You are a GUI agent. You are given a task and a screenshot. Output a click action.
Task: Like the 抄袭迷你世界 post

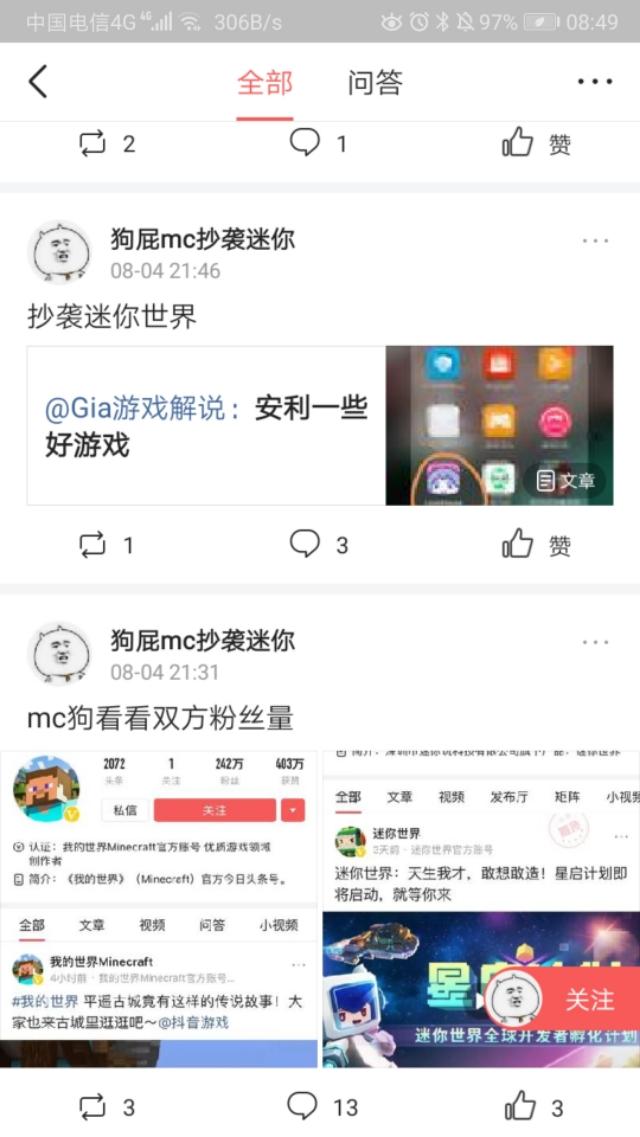click(536, 545)
